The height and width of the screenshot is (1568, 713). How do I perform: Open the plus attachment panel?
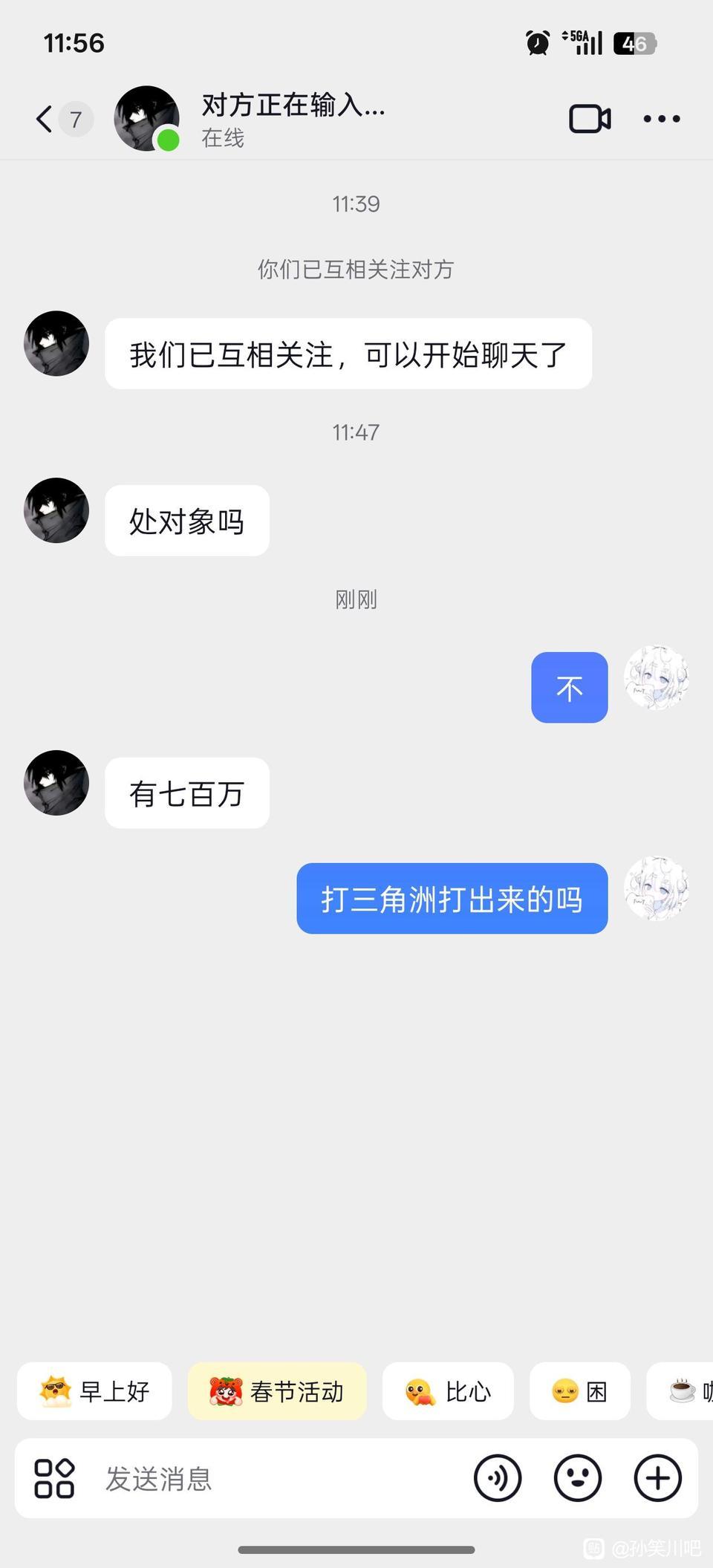[657, 1478]
